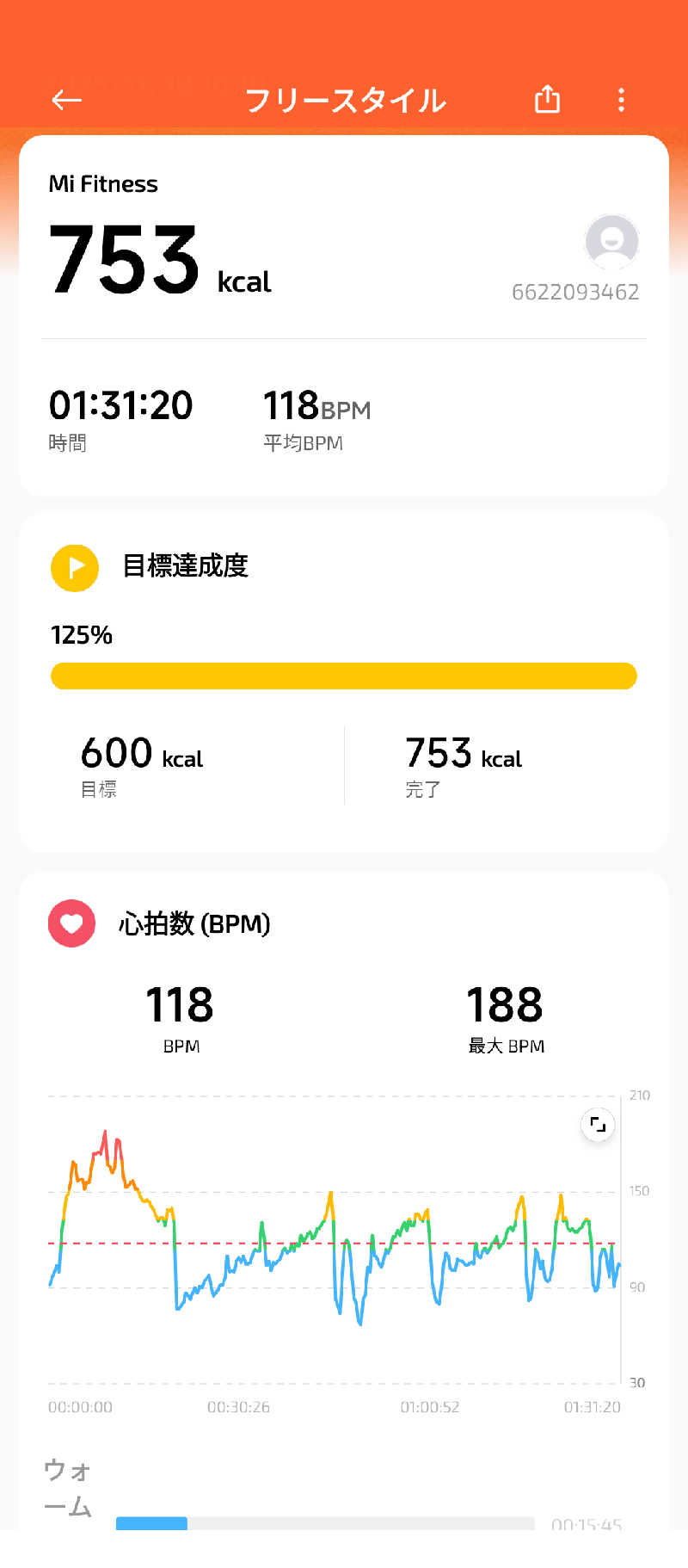Go back from the フリースタイル workout screen
688x1568 pixels.
(66, 101)
